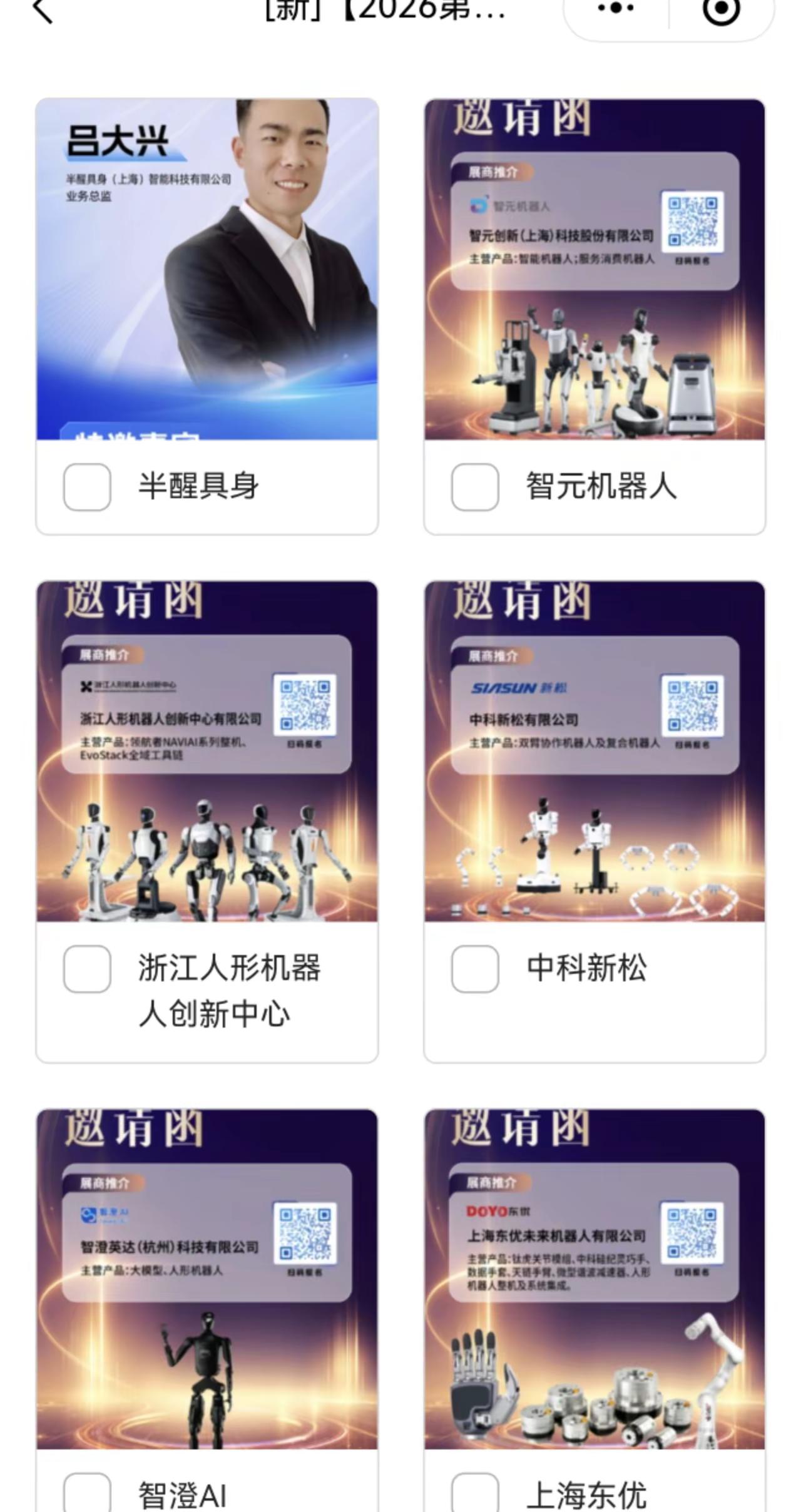Open the DOYO 上海东优 invitation image
The height and width of the screenshot is (1512, 801).
click(594, 1279)
